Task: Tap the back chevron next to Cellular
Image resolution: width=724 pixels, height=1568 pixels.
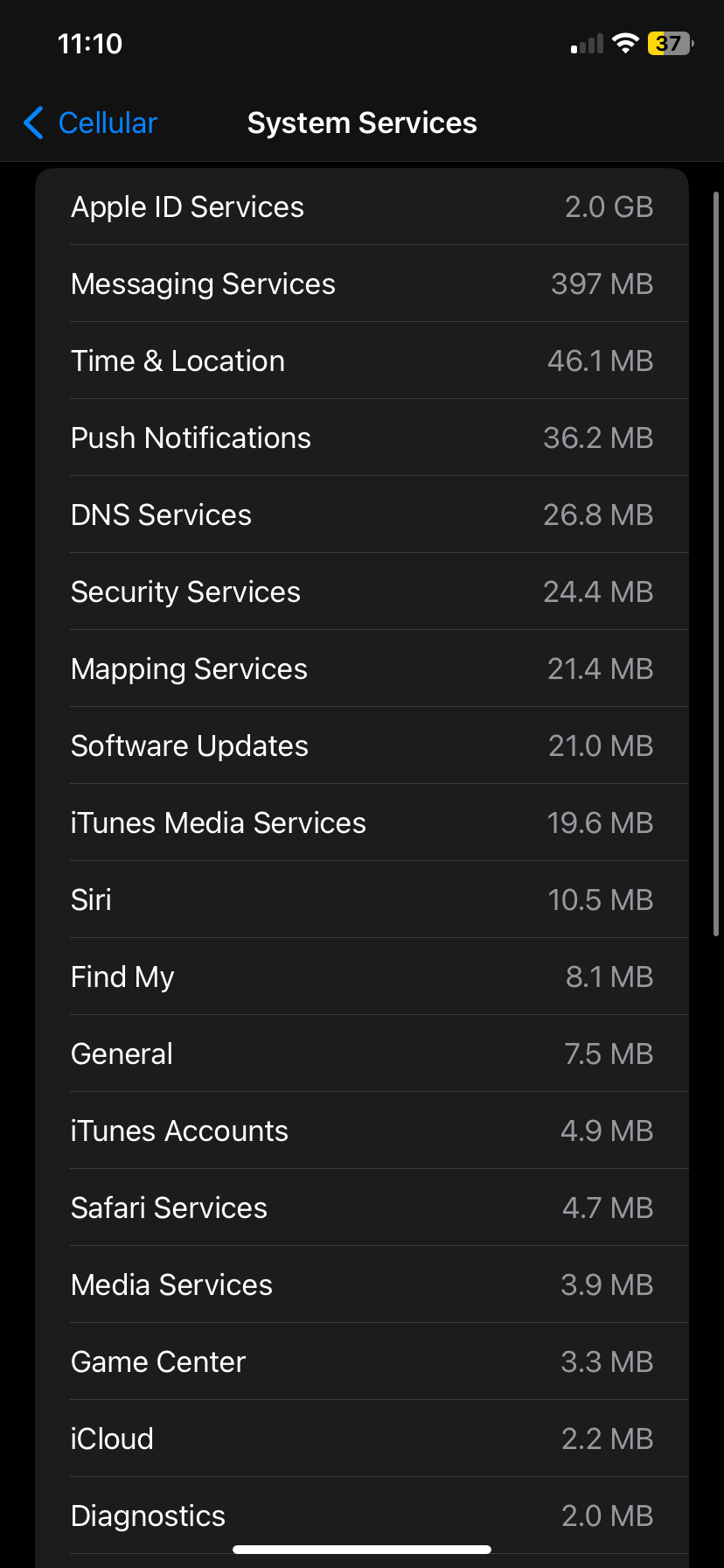Action: pos(32,122)
